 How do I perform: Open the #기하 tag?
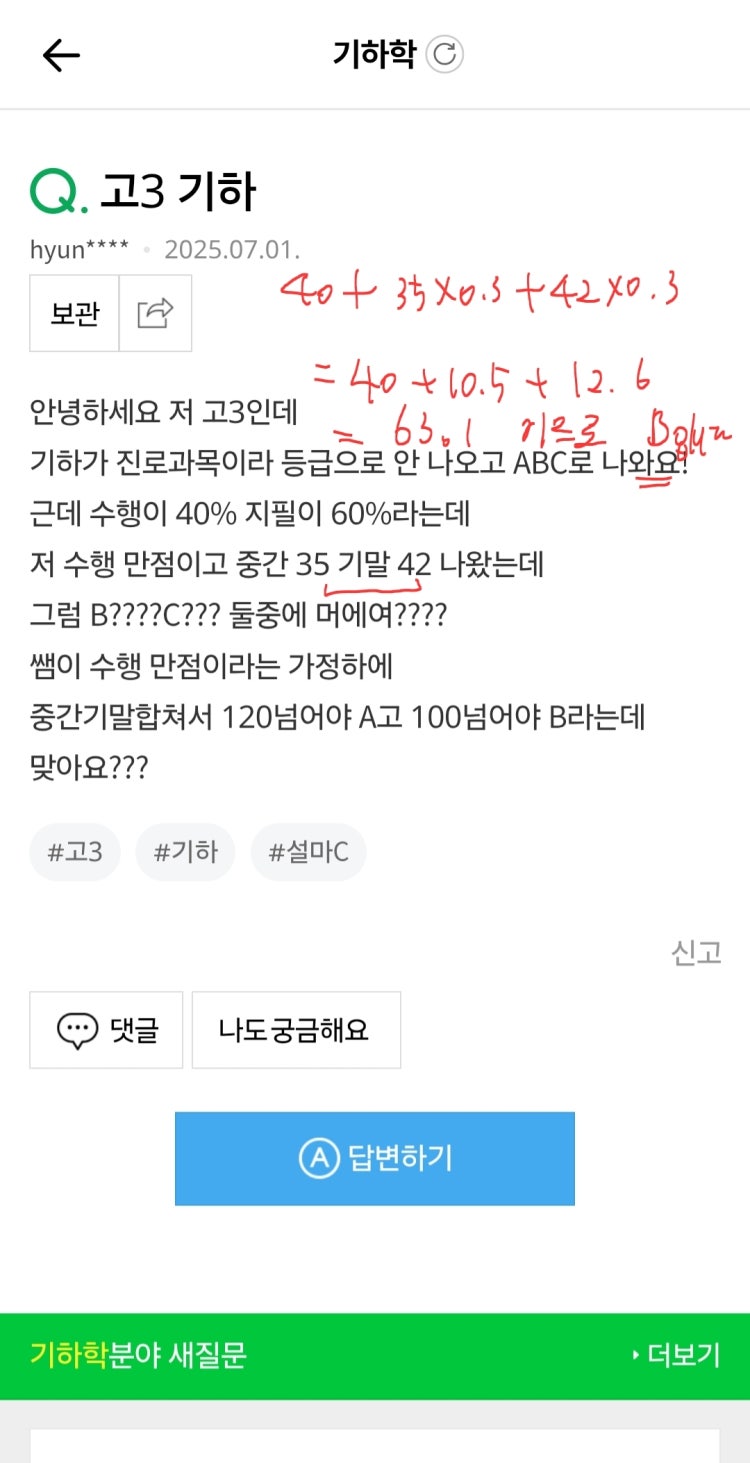[185, 852]
